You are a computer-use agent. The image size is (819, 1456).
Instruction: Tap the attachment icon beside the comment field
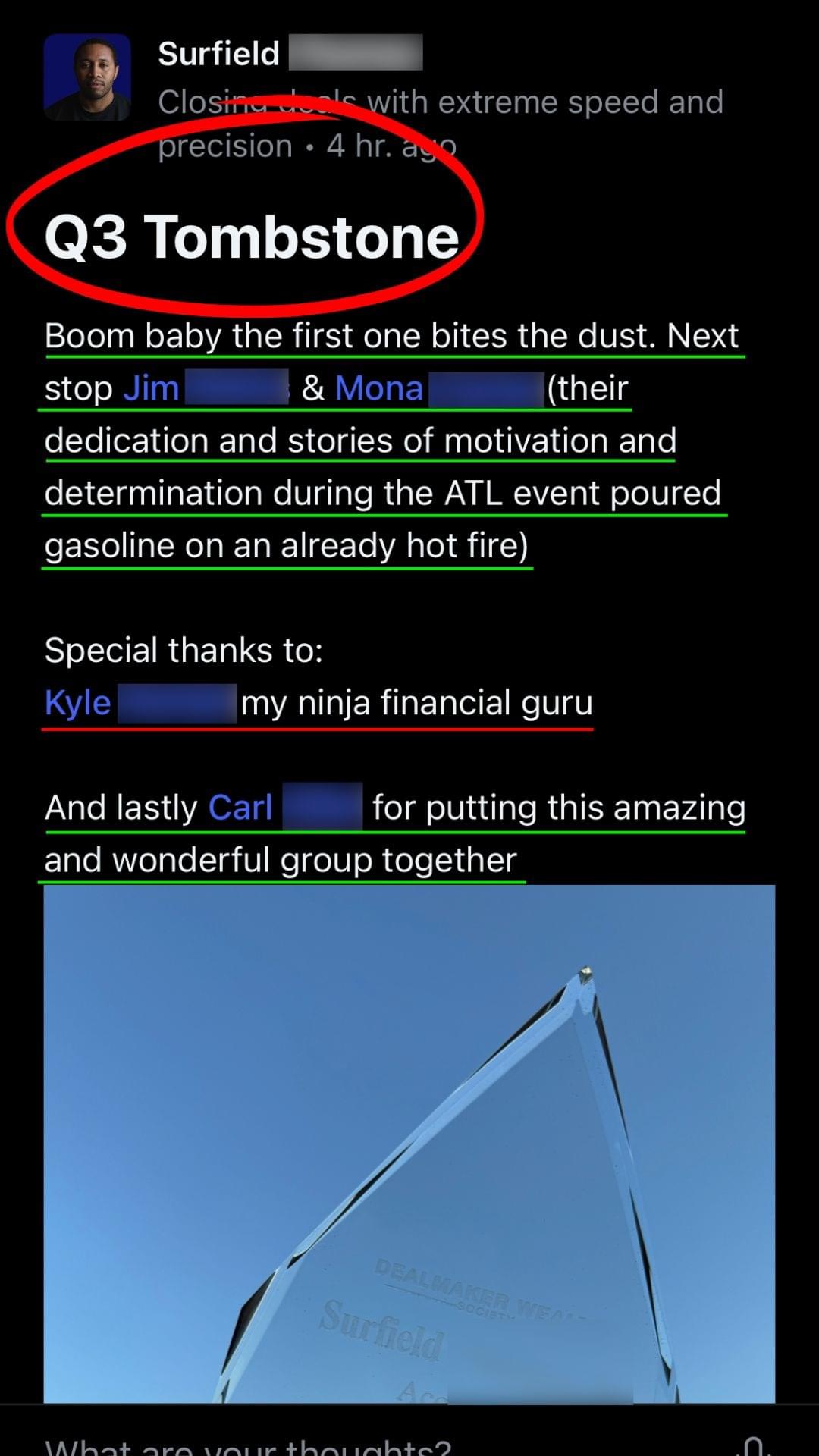(x=752, y=1445)
